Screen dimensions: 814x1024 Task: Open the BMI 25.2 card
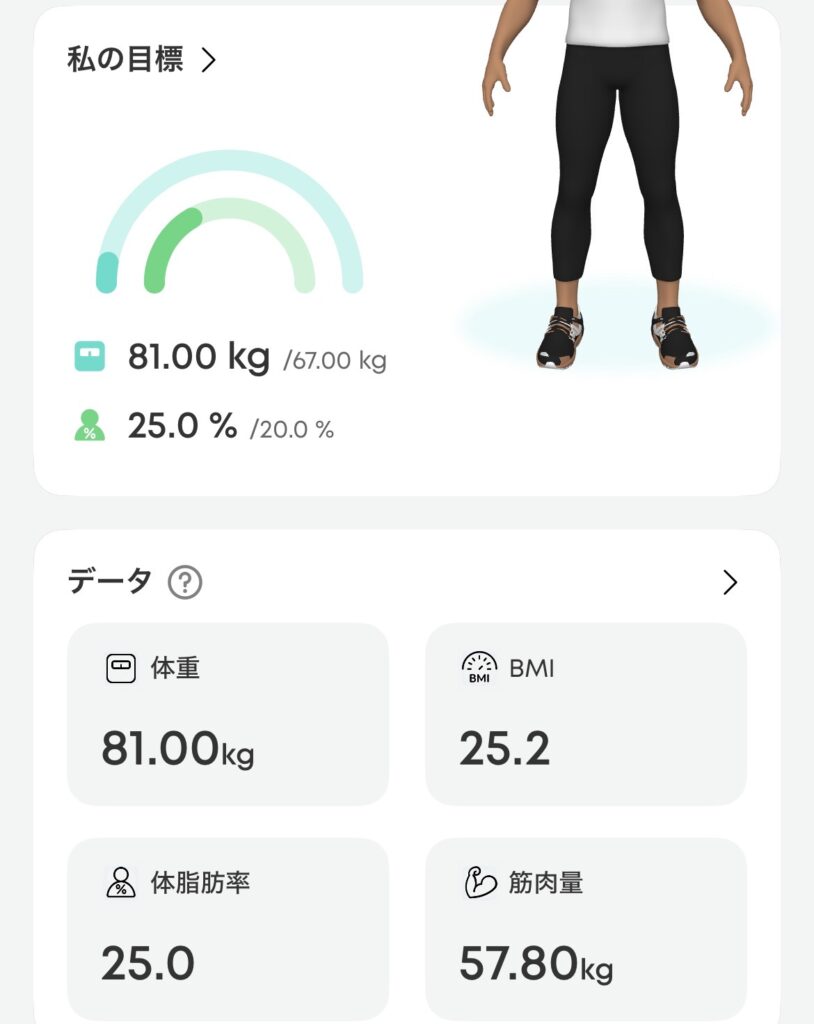click(x=586, y=714)
